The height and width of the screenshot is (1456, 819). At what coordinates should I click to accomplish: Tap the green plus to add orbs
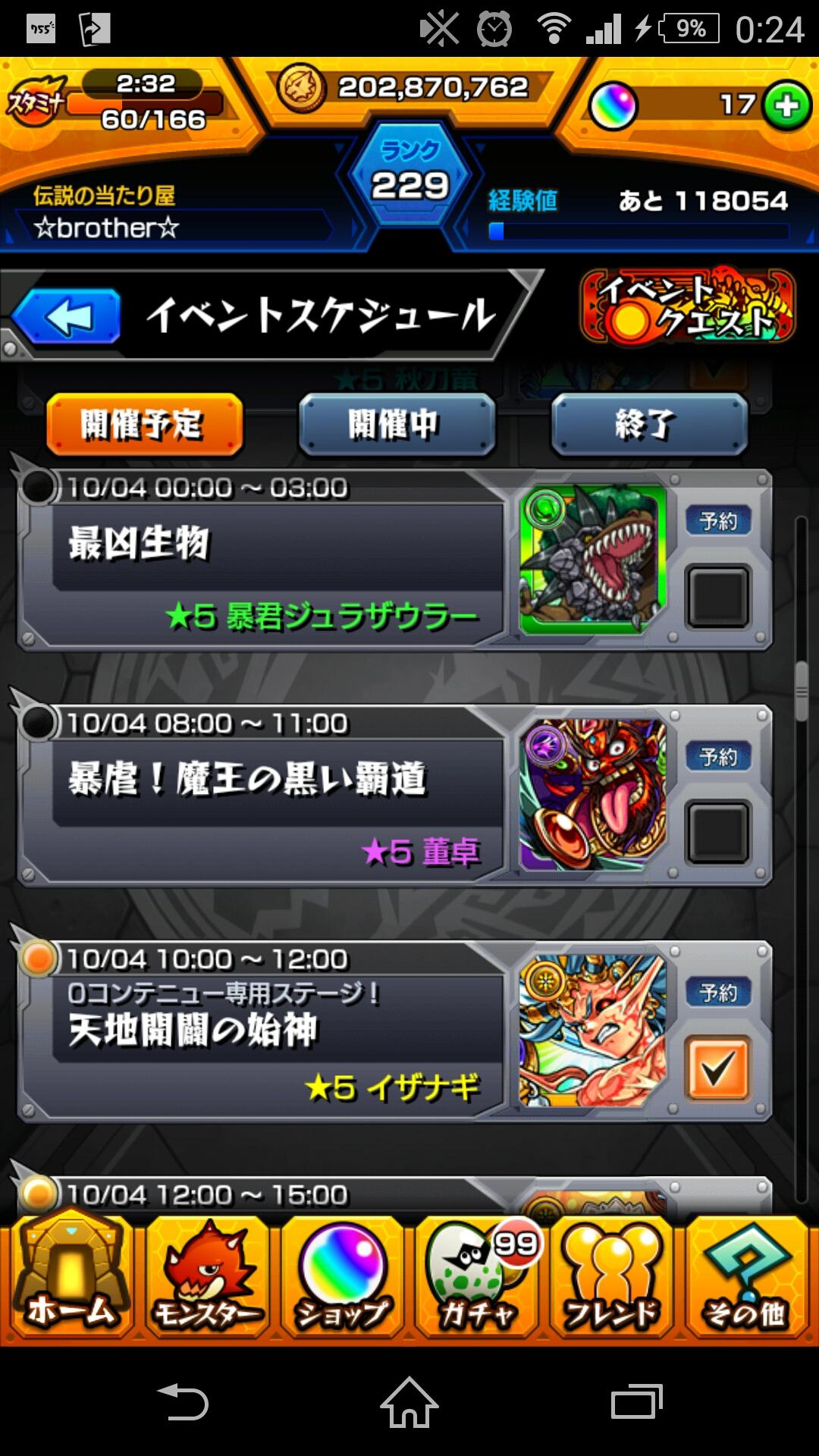click(786, 105)
